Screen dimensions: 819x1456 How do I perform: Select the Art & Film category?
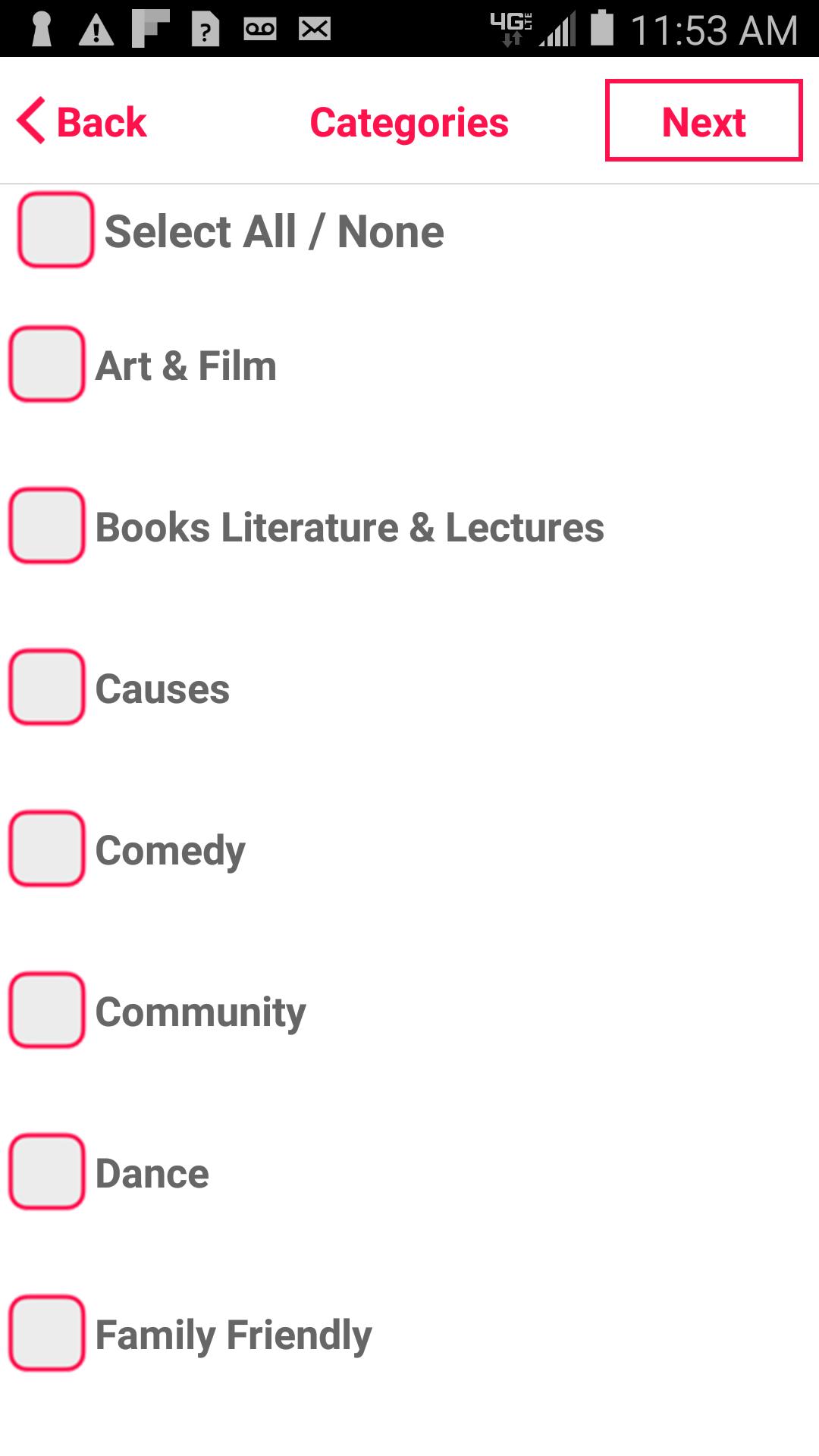point(46,364)
